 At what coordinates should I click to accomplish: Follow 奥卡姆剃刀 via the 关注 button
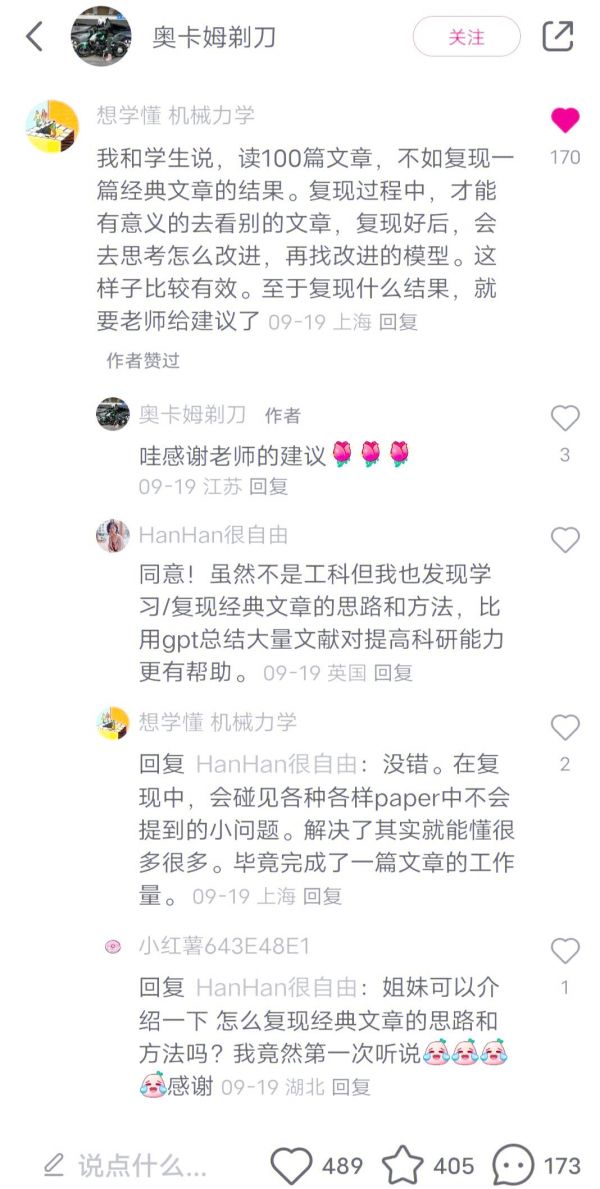466,37
